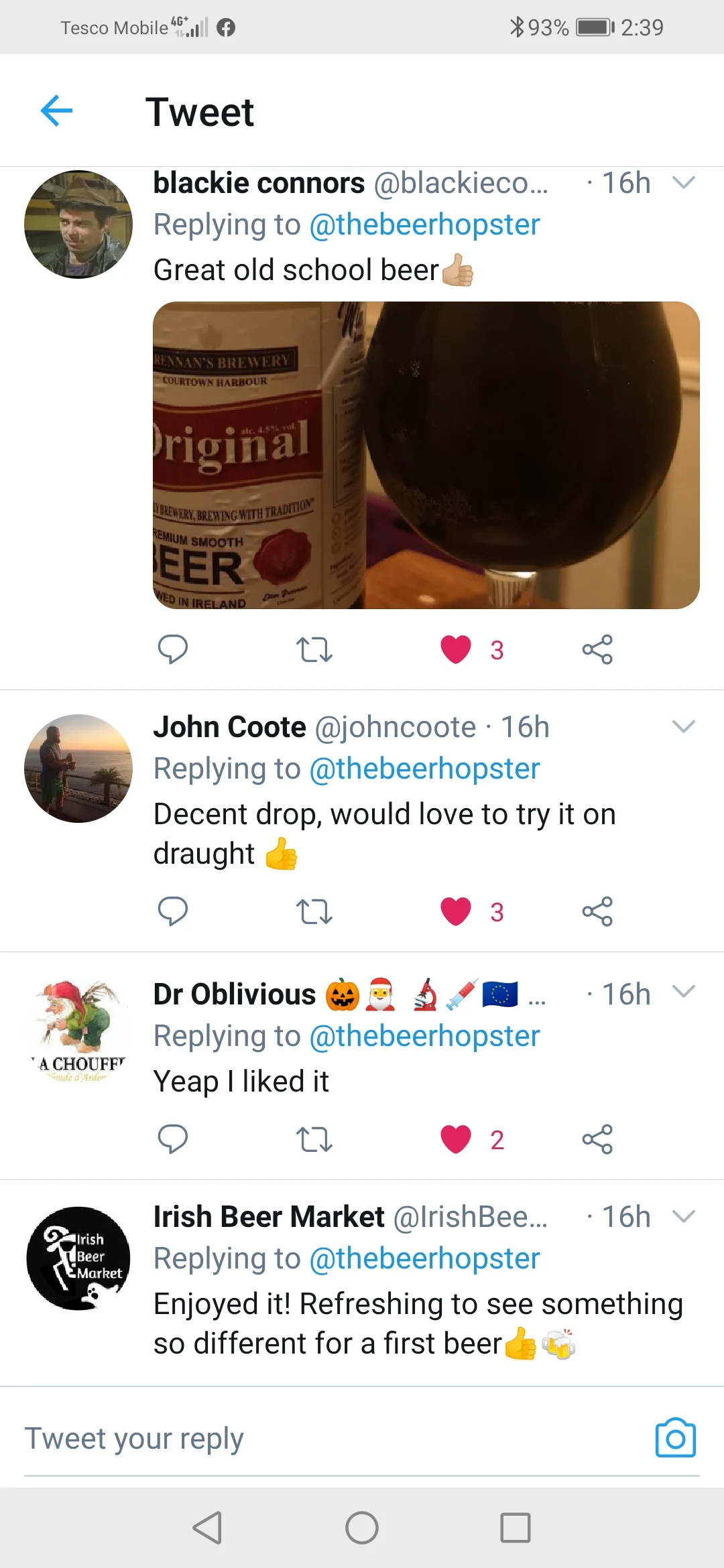The height and width of the screenshot is (1568, 724).
Task: Go back using the blue arrow
Action: coord(56,111)
